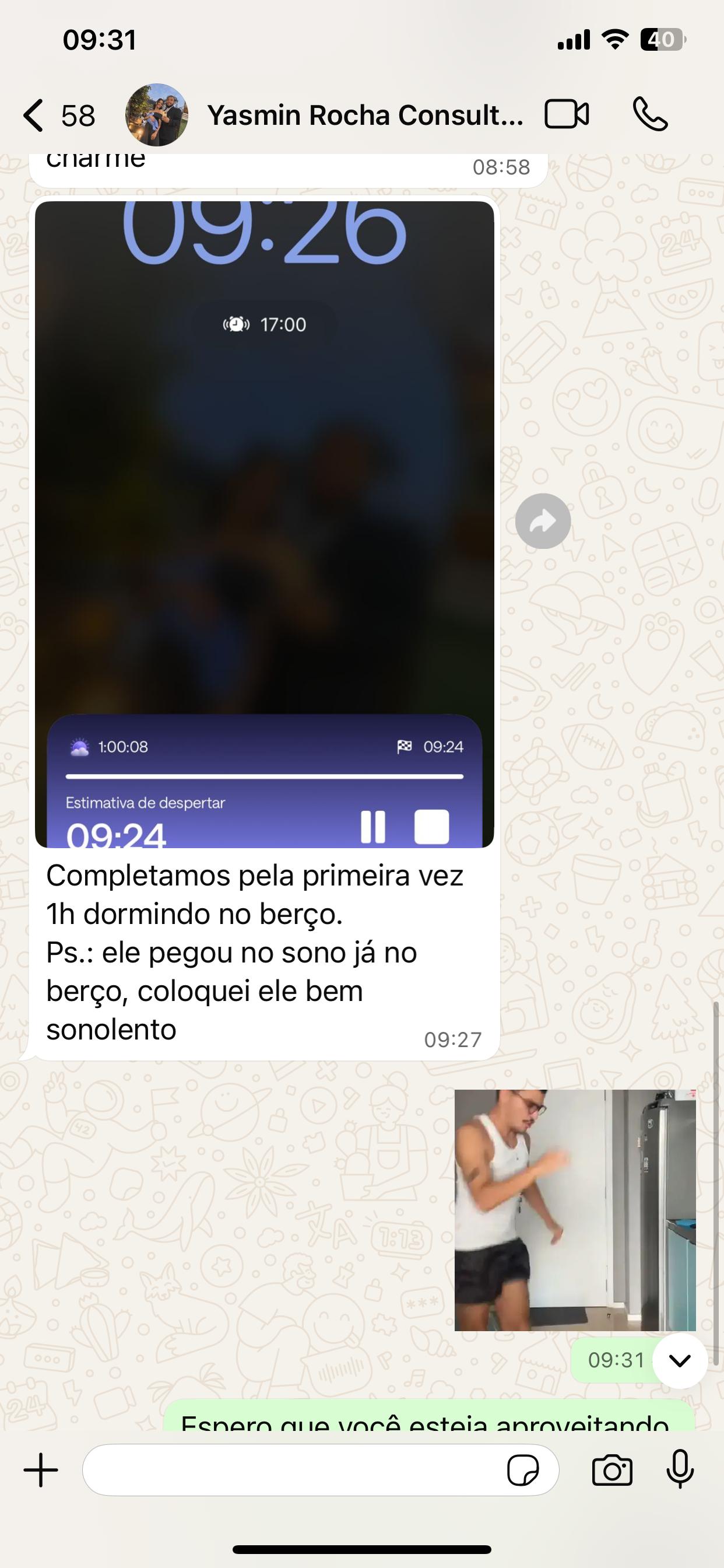The image size is (724, 1568).
Task: Open the 09:26 lock screen screenshot
Action: pyautogui.click(x=265, y=487)
